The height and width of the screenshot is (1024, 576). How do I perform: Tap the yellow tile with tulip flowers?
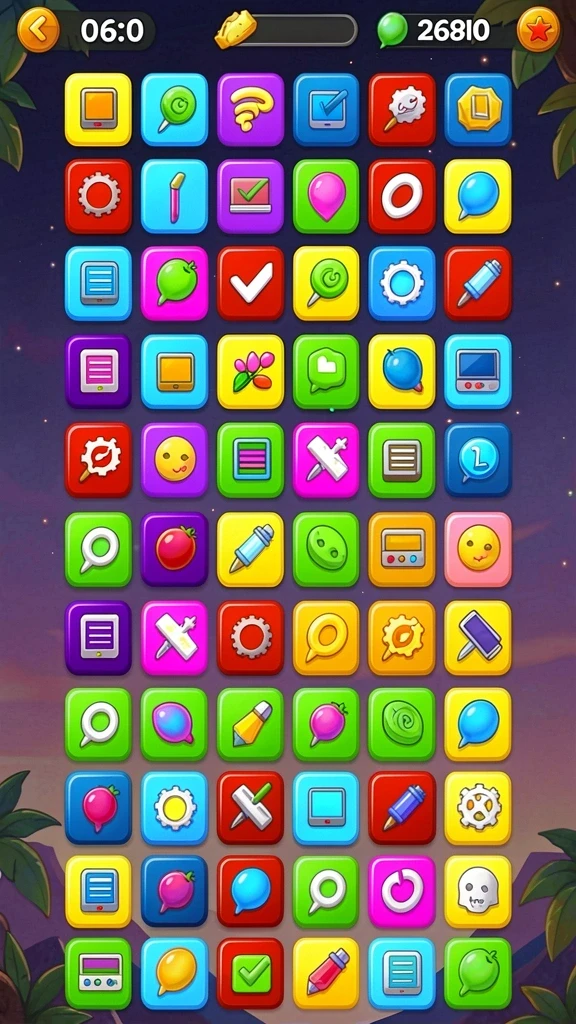pyautogui.click(x=251, y=371)
